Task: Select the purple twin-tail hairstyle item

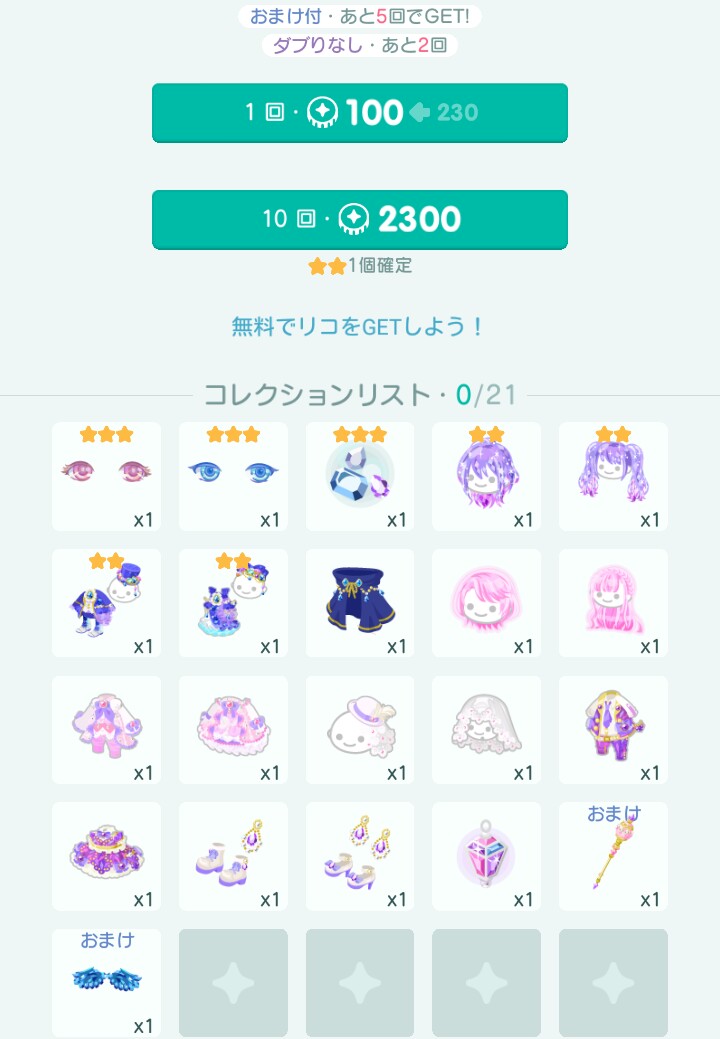Action: click(613, 476)
